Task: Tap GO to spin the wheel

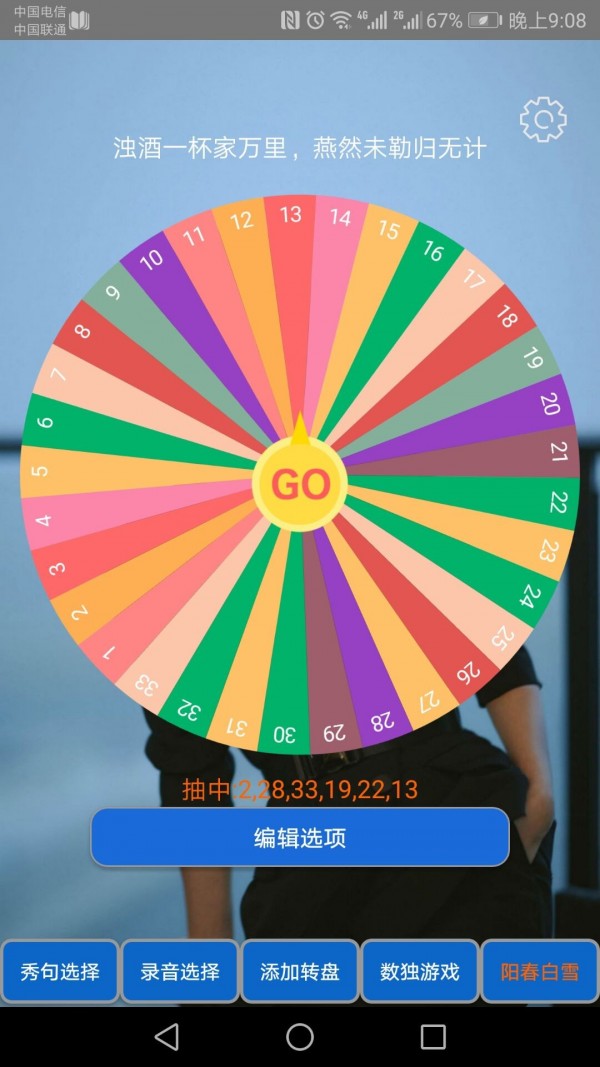Action: (300, 484)
